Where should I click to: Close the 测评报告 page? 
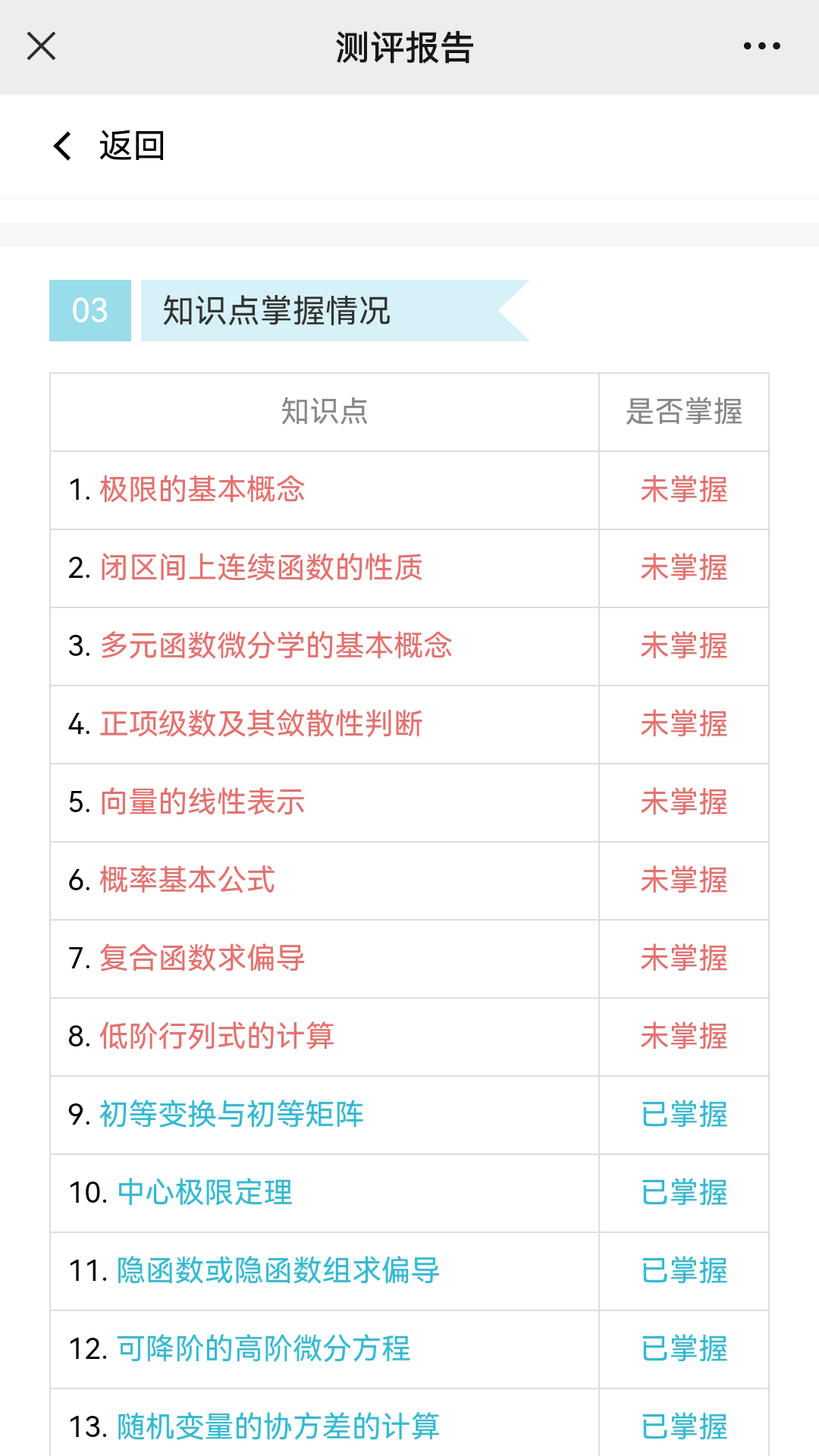pyautogui.click(x=41, y=46)
